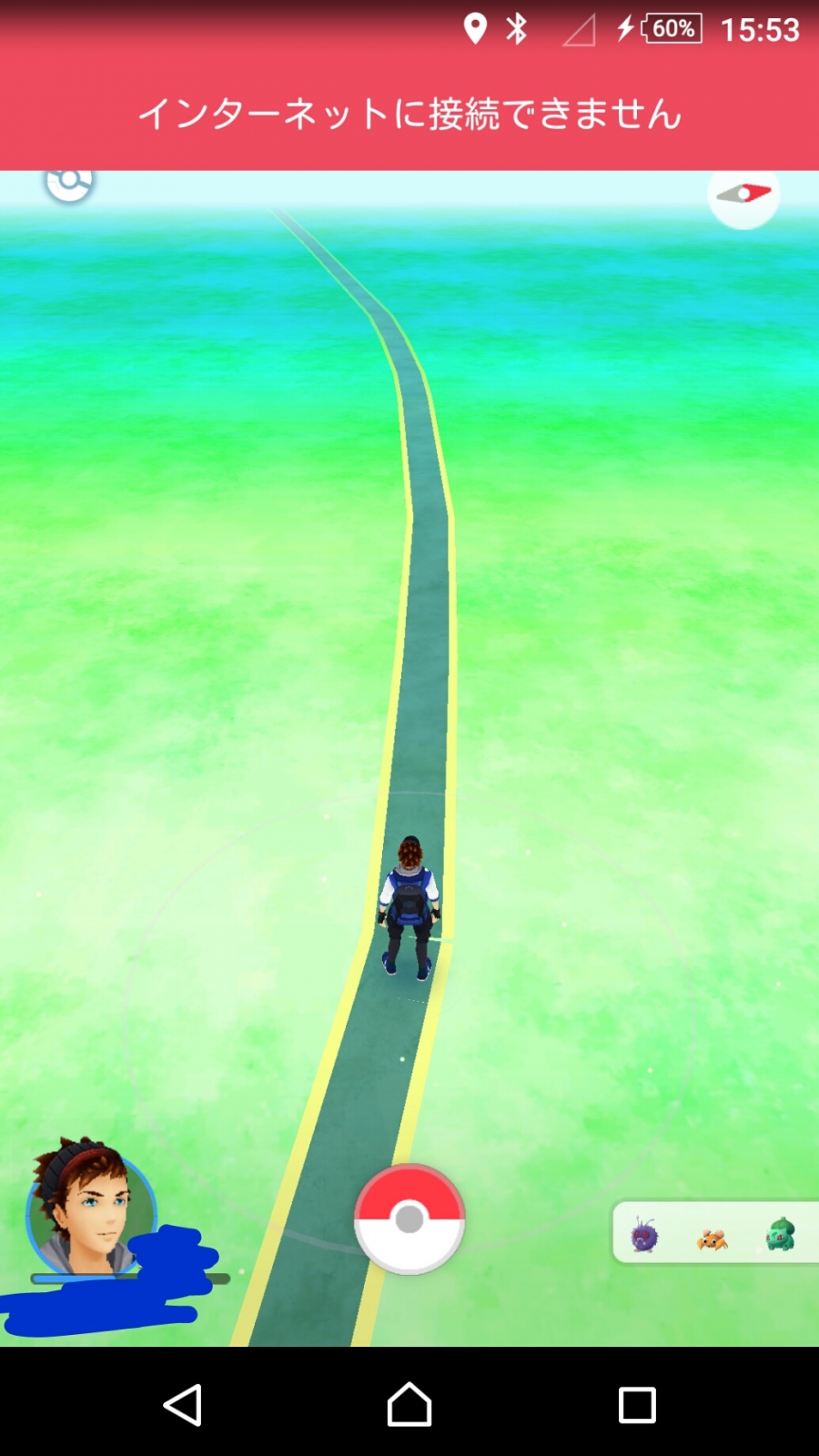Open the nearby Pokémon tracker
Viewport: 819px width, 1456px height.
713,1234
